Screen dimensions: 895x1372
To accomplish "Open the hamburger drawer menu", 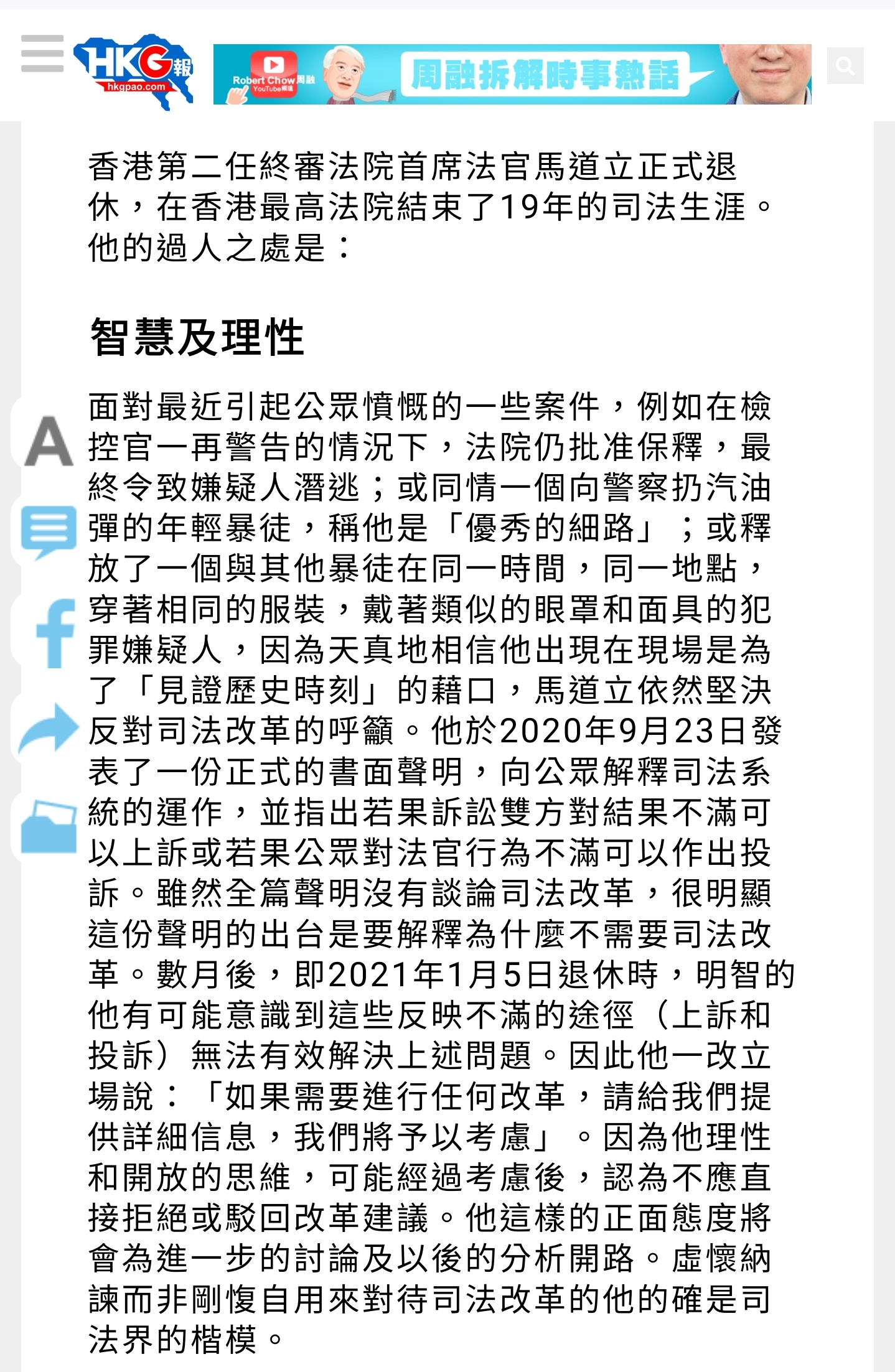I will [42, 54].
